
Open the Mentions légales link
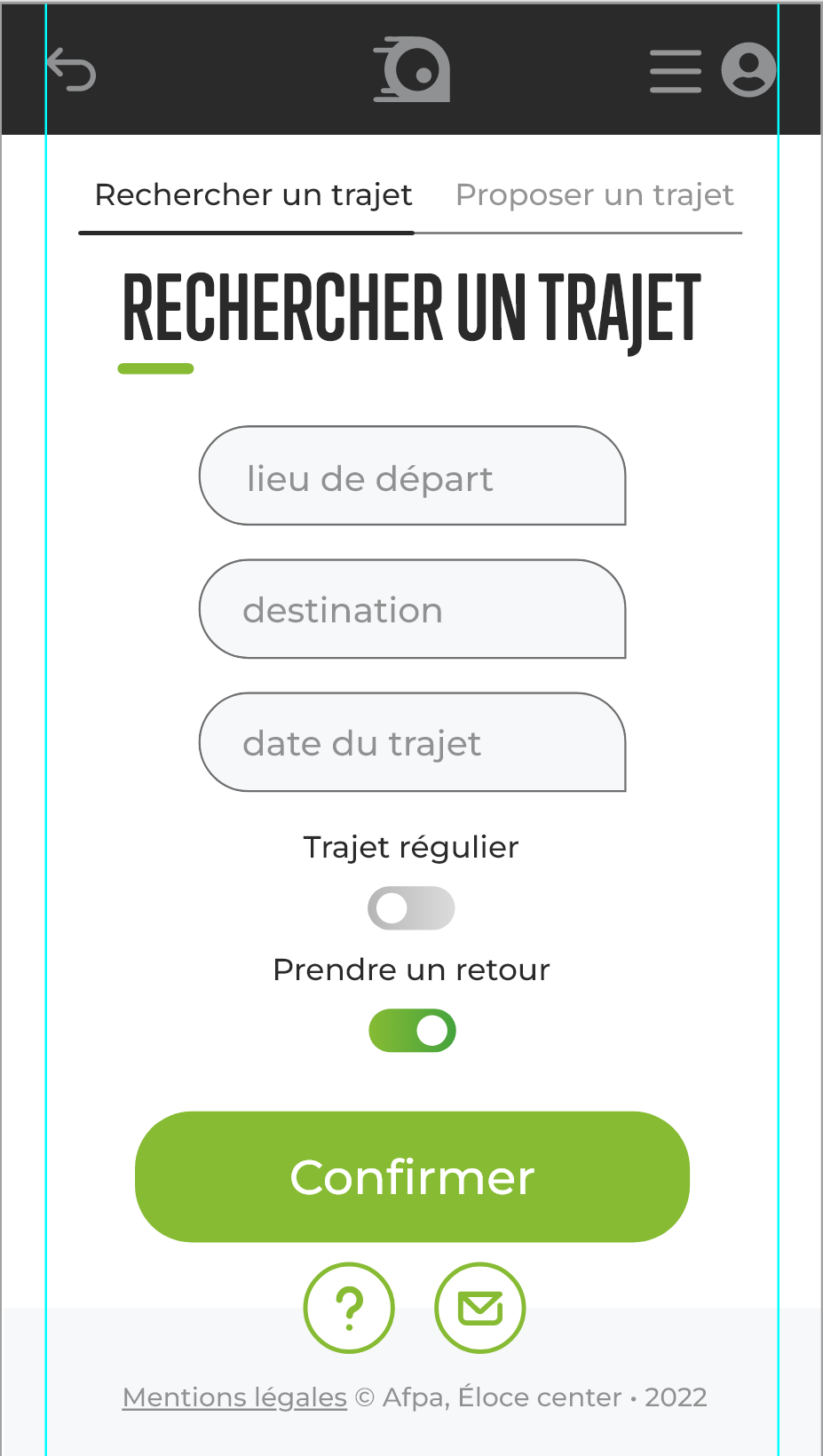pos(234,1397)
